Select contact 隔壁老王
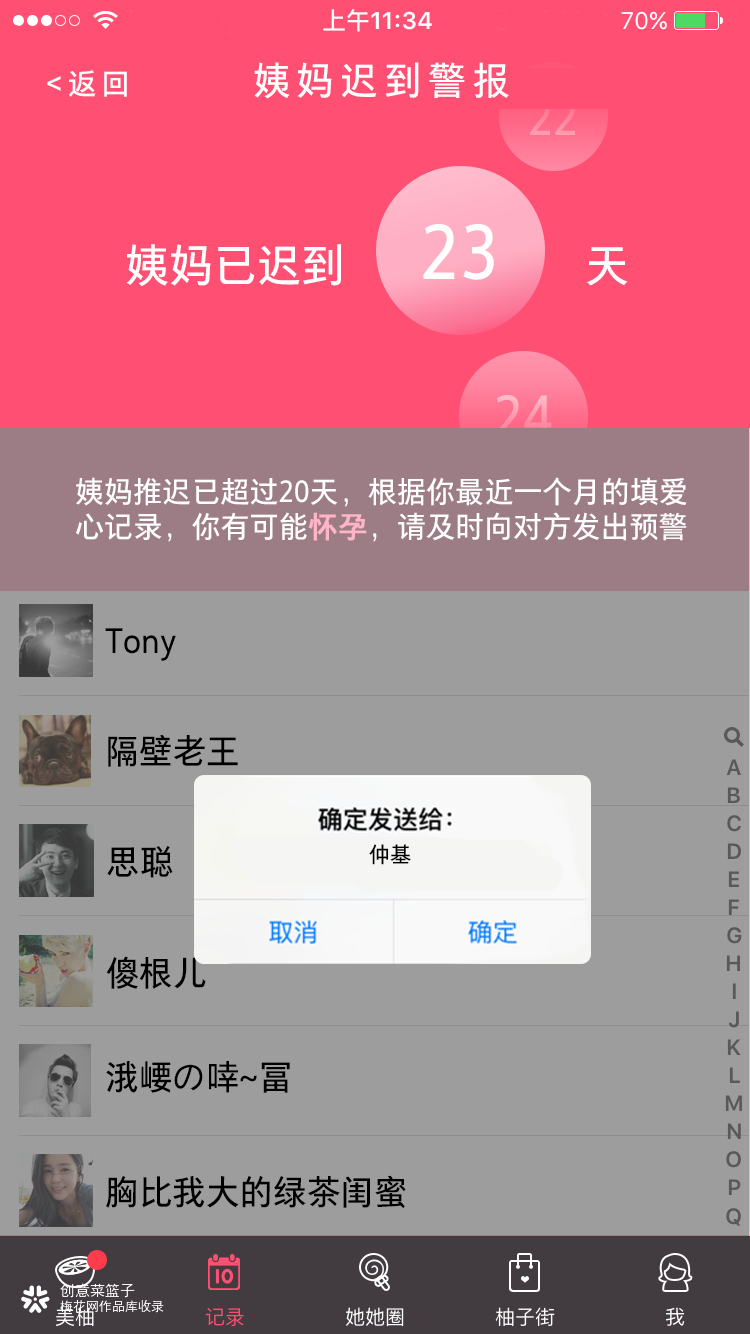Image resolution: width=750 pixels, height=1334 pixels. pos(172,751)
